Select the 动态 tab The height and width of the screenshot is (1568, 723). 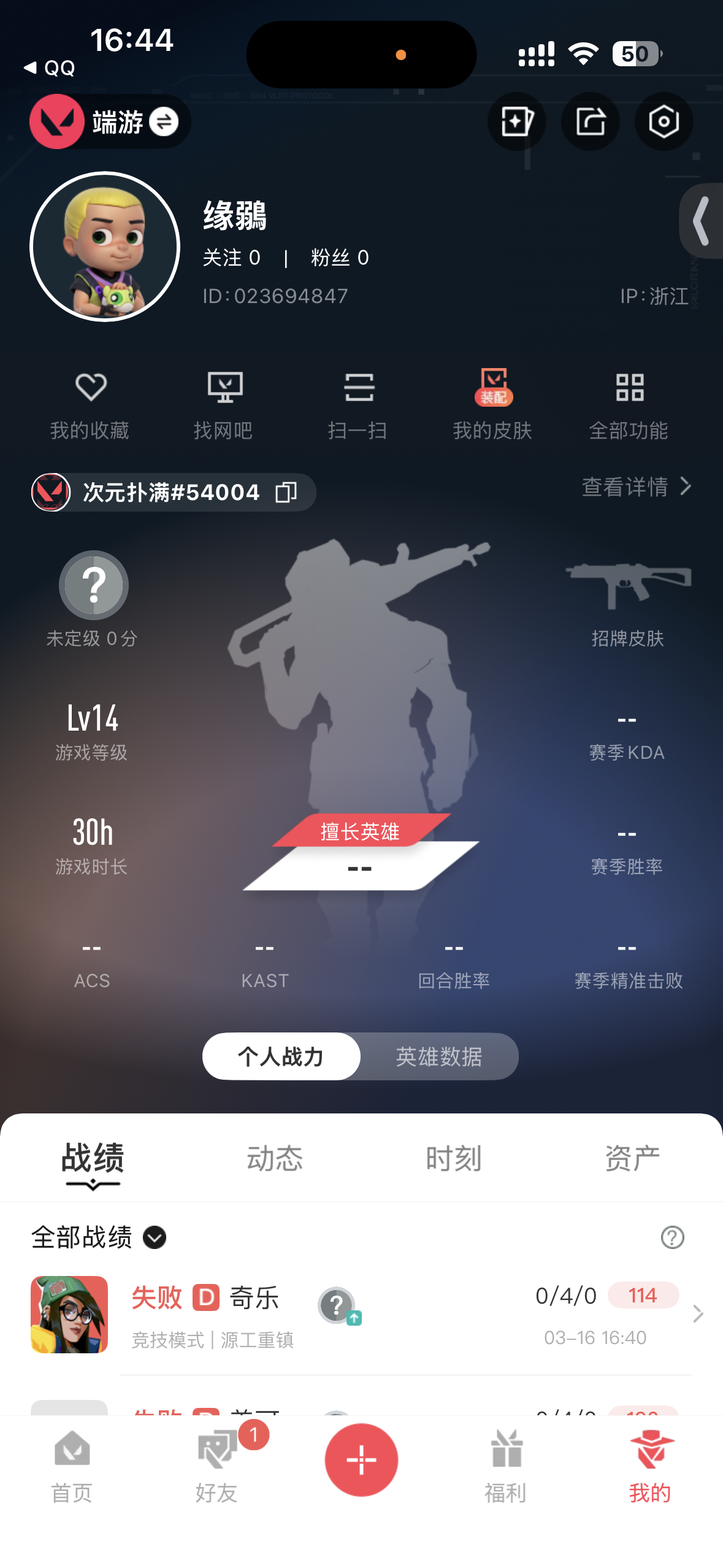coord(275,1158)
